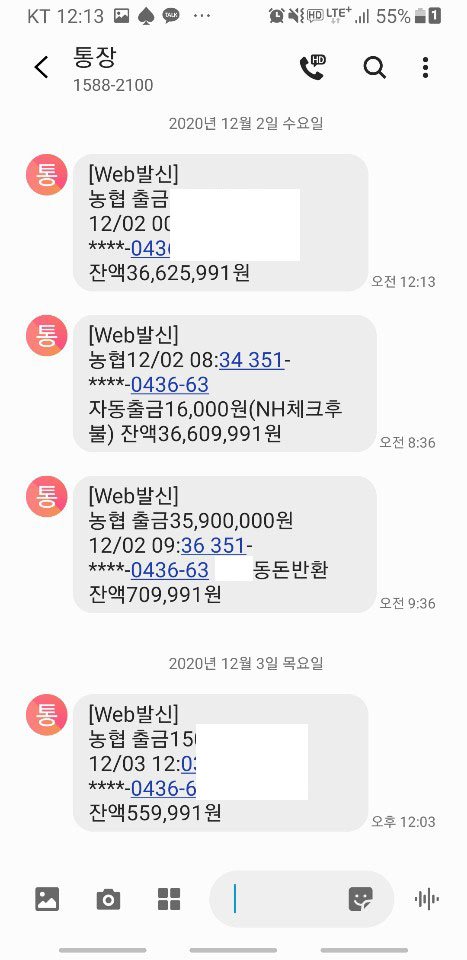This screenshot has width=467, height=960.
Task: Record a voice message
Action: point(427,899)
